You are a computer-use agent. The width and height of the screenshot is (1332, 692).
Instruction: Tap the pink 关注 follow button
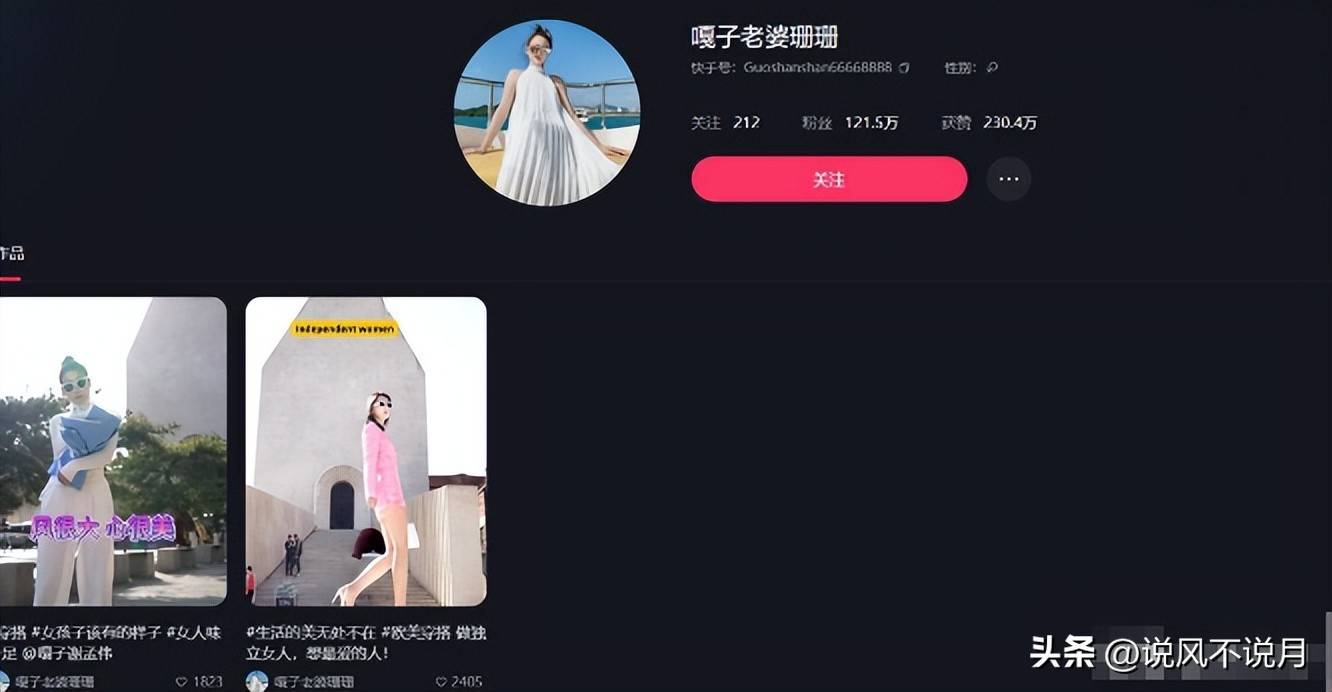click(829, 180)
